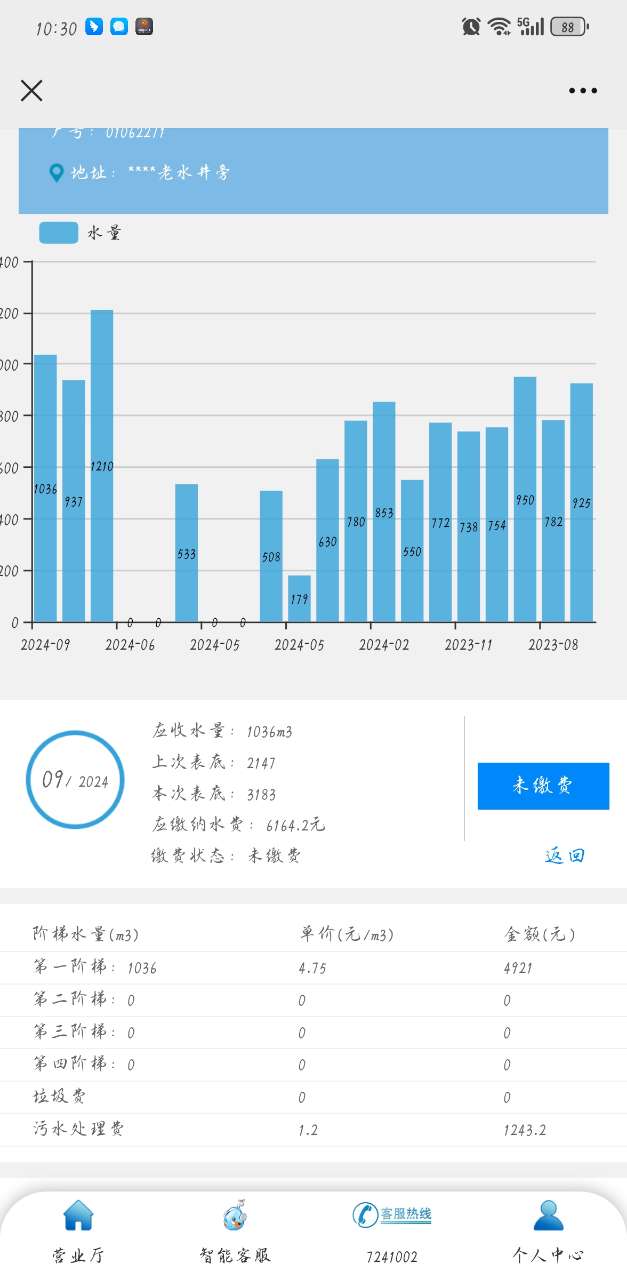Screen dimensions: 627x1280
Task: Open the 智能客服 tab
Action: (x=235, y=1231)
